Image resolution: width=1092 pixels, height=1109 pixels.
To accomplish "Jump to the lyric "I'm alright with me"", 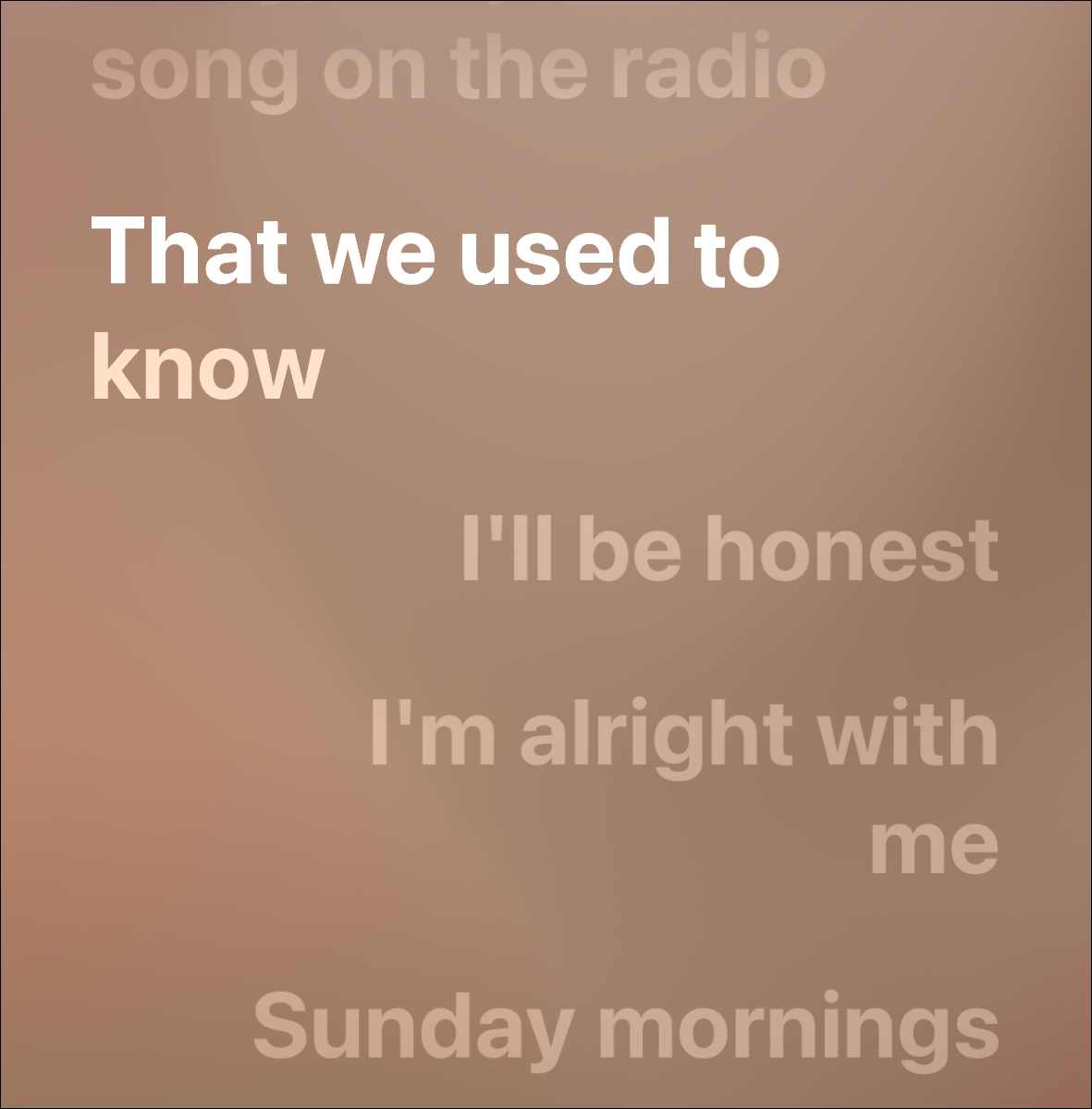I will click(684, 786).
